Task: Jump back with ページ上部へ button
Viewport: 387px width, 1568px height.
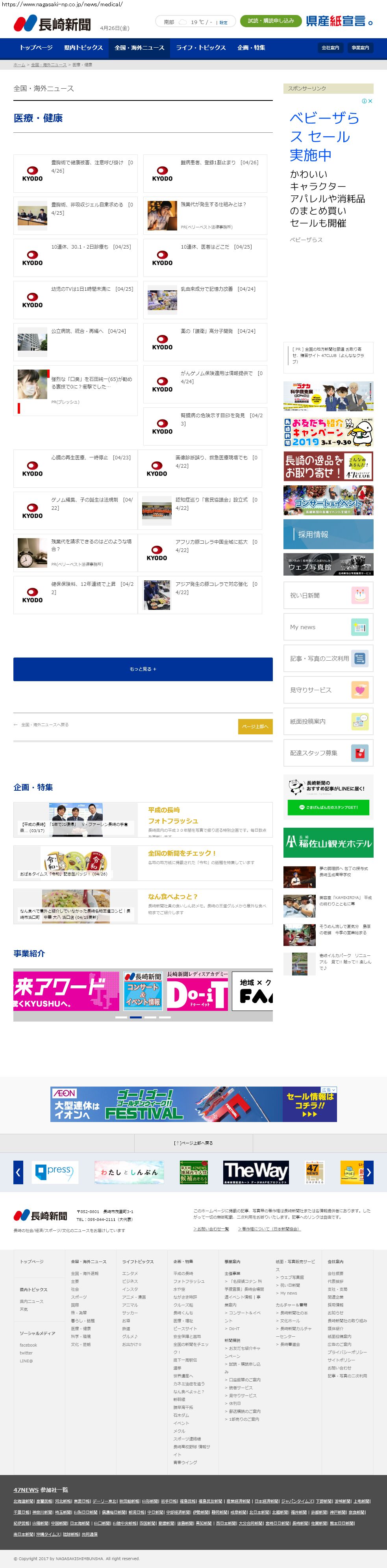Action: coord(255,726)
